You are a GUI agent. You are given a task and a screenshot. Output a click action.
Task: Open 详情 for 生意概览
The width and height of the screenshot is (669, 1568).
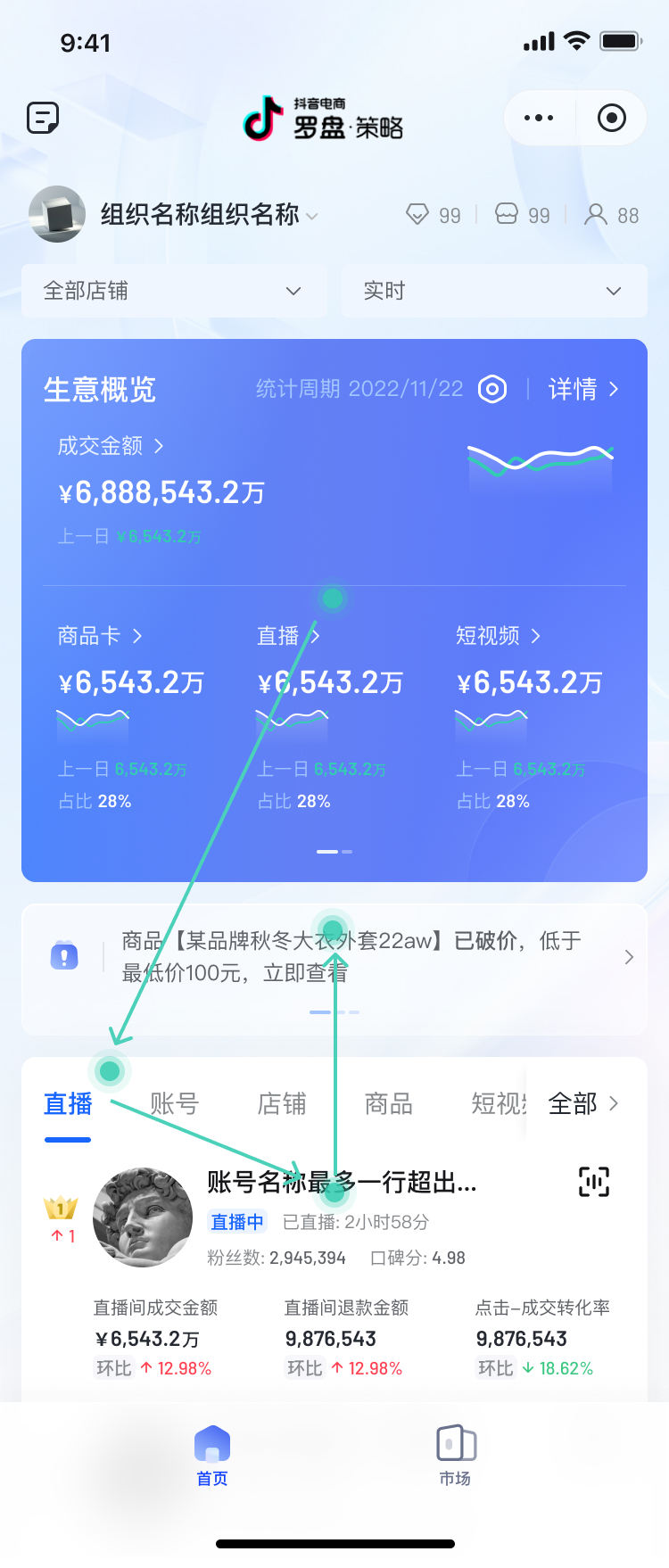583,389
